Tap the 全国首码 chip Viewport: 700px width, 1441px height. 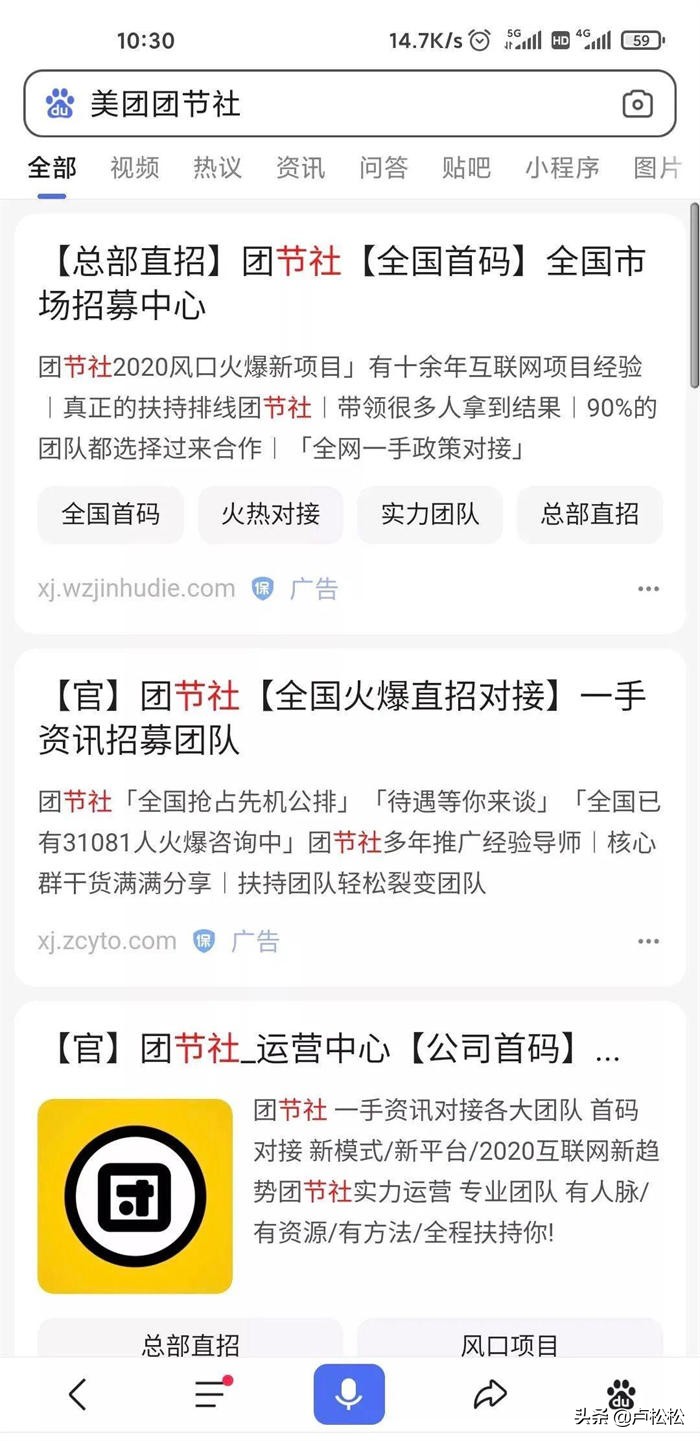[x=110, y=514]
